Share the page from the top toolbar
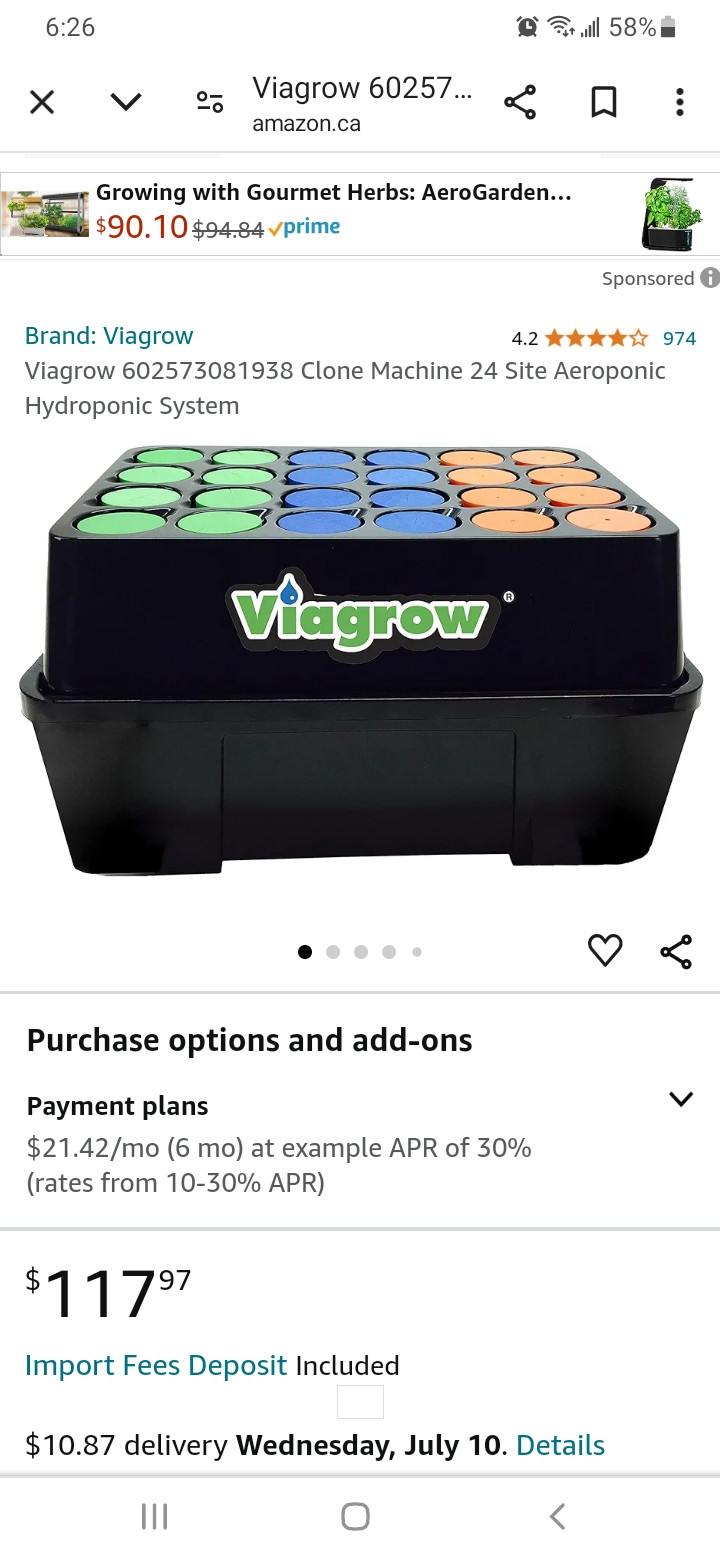This screenshot has width=720, height=1560. (520, 102)
